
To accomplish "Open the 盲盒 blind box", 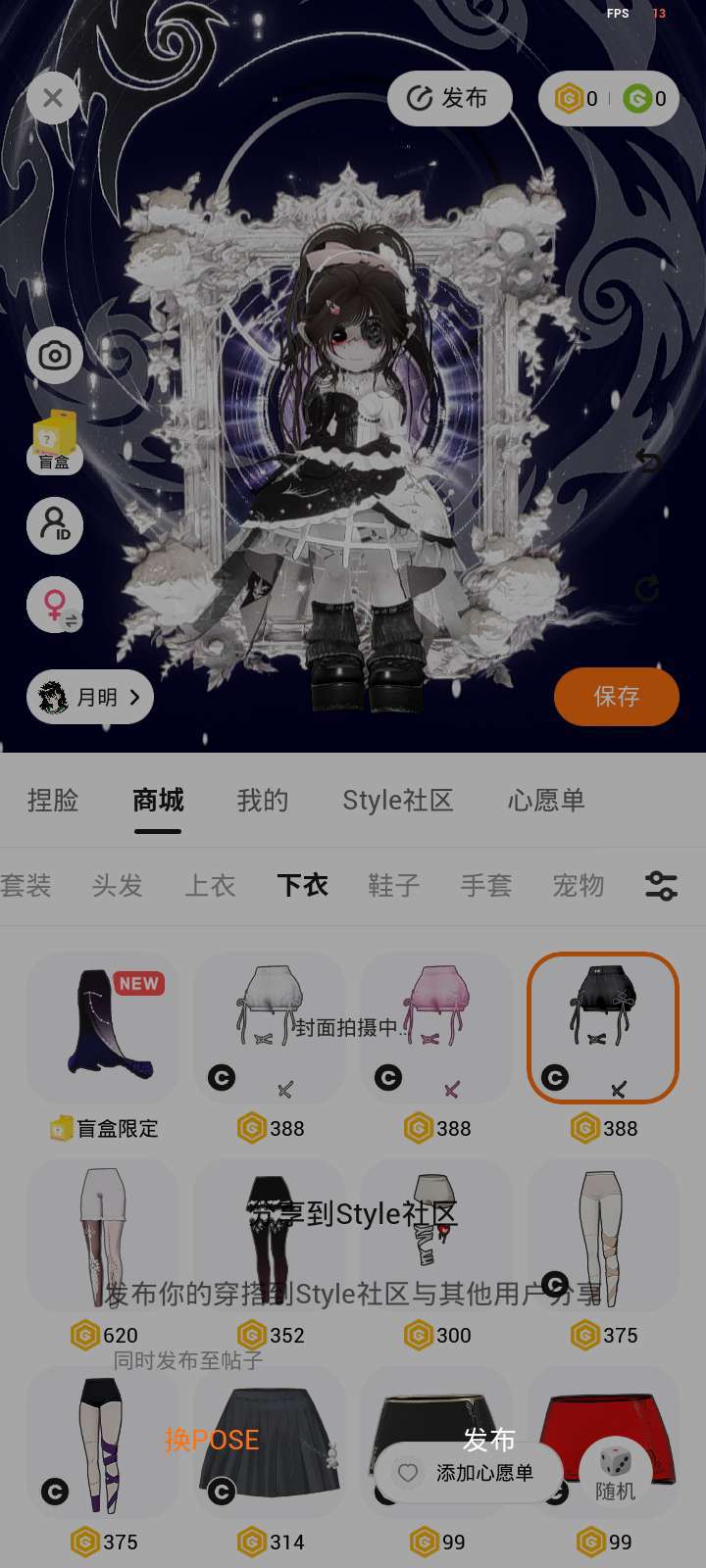I will point(54,441).
